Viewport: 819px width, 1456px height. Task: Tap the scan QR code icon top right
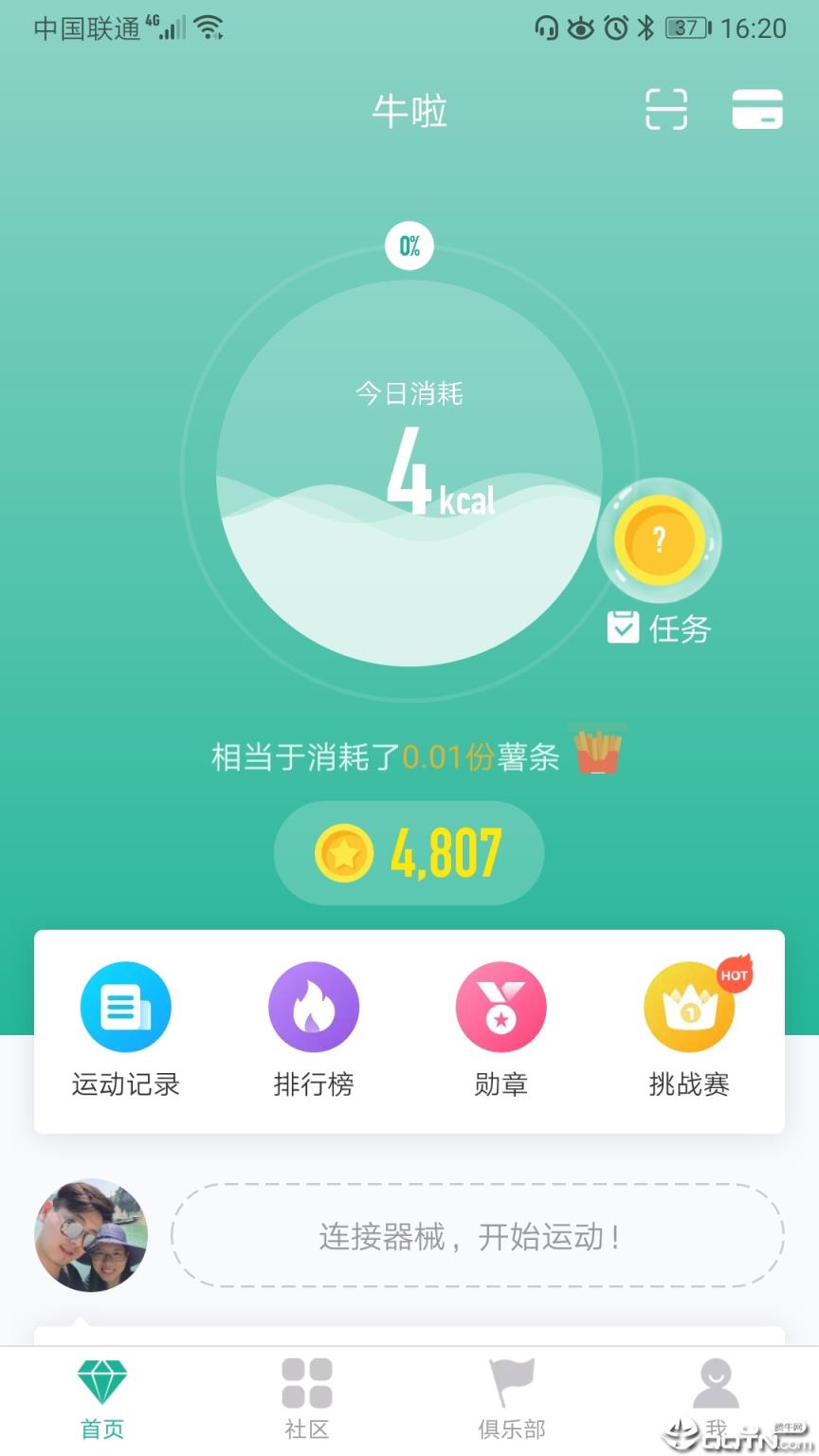(x=665, y=109)
